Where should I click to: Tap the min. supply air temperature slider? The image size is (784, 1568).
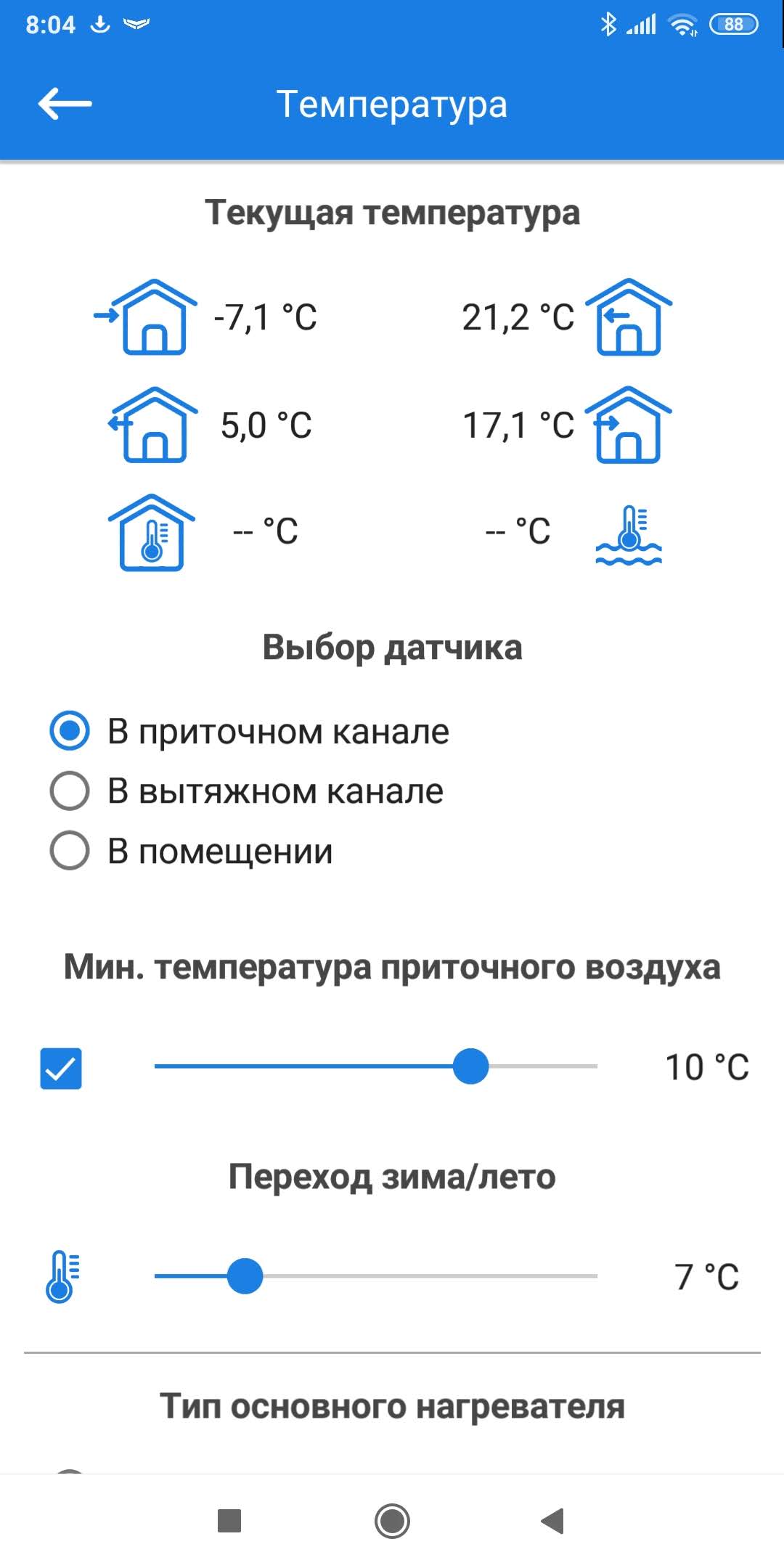(x=376, y=1066)
